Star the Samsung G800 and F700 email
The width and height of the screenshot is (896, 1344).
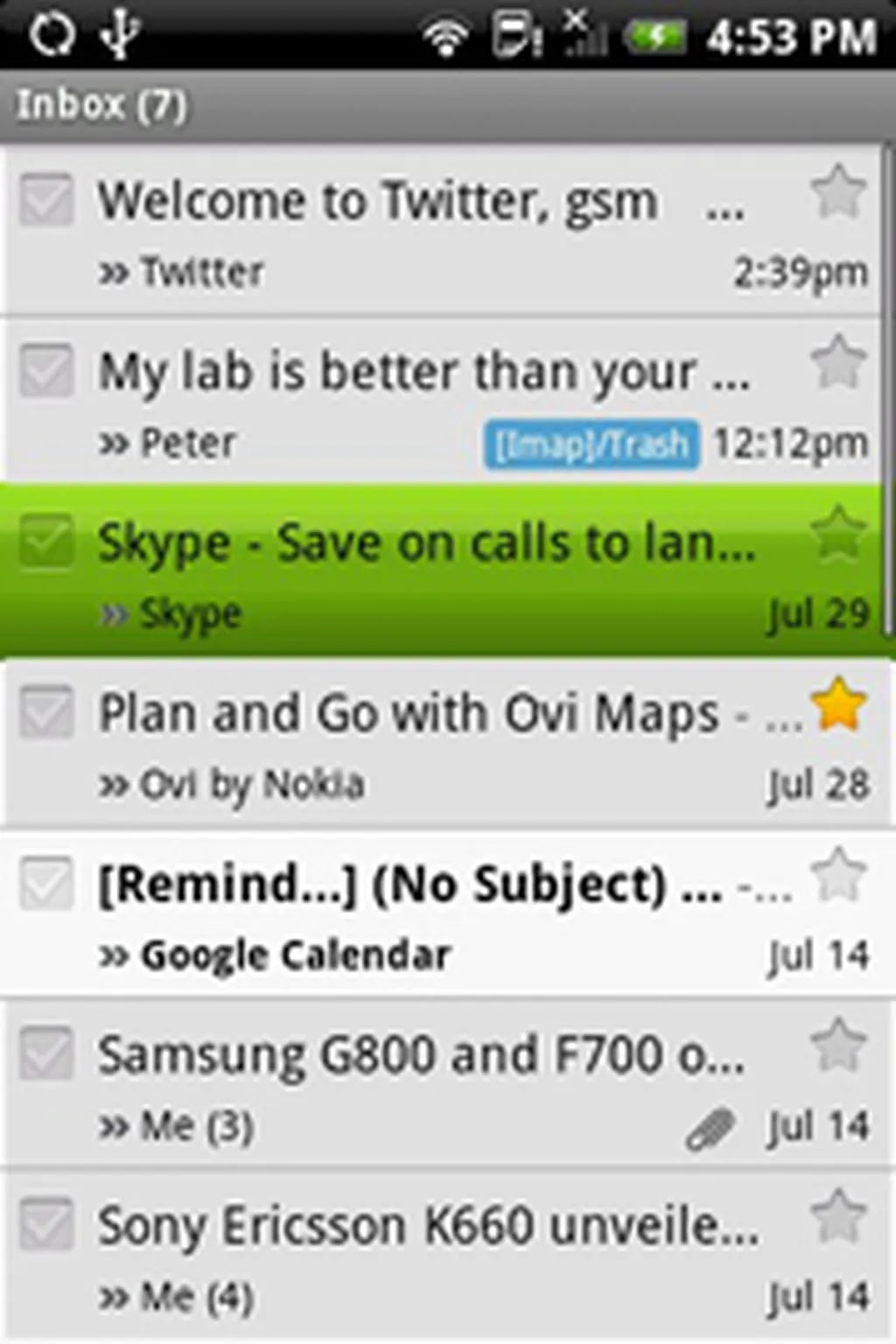pyautogui.click(x=837, y=1045)
